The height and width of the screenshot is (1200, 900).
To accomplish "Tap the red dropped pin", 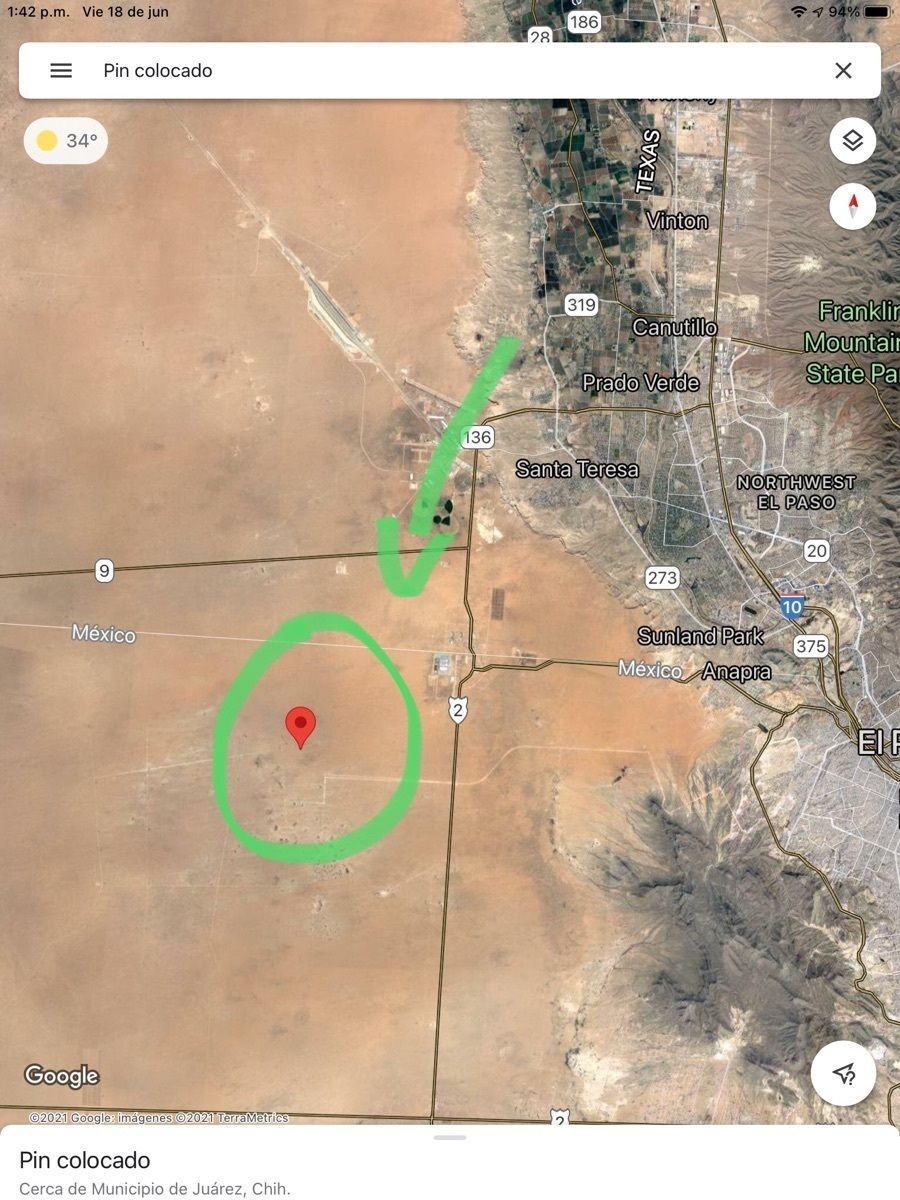I will [x=300, y=724].
